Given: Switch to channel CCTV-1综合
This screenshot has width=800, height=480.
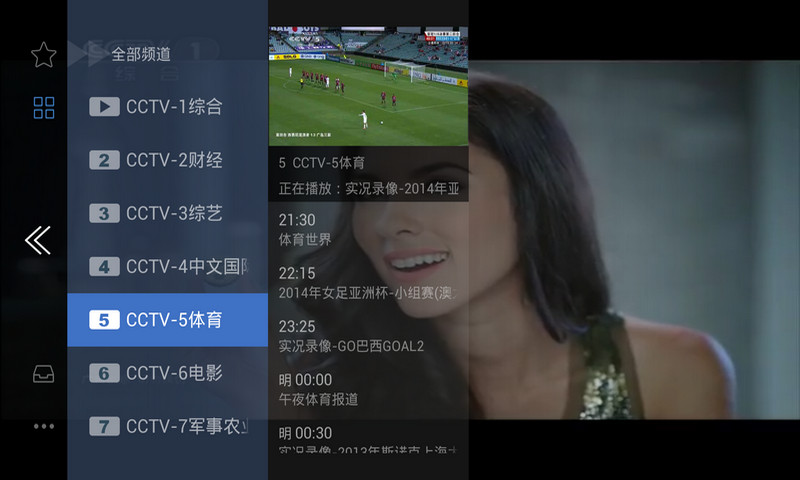Looking at the screenshot, I should tap(167, 107).
